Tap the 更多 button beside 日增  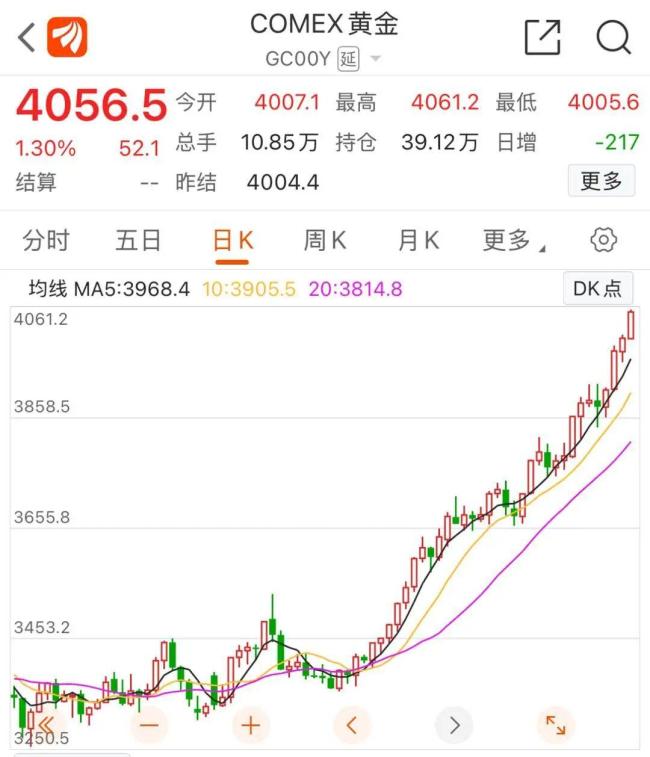click(601, 181)
